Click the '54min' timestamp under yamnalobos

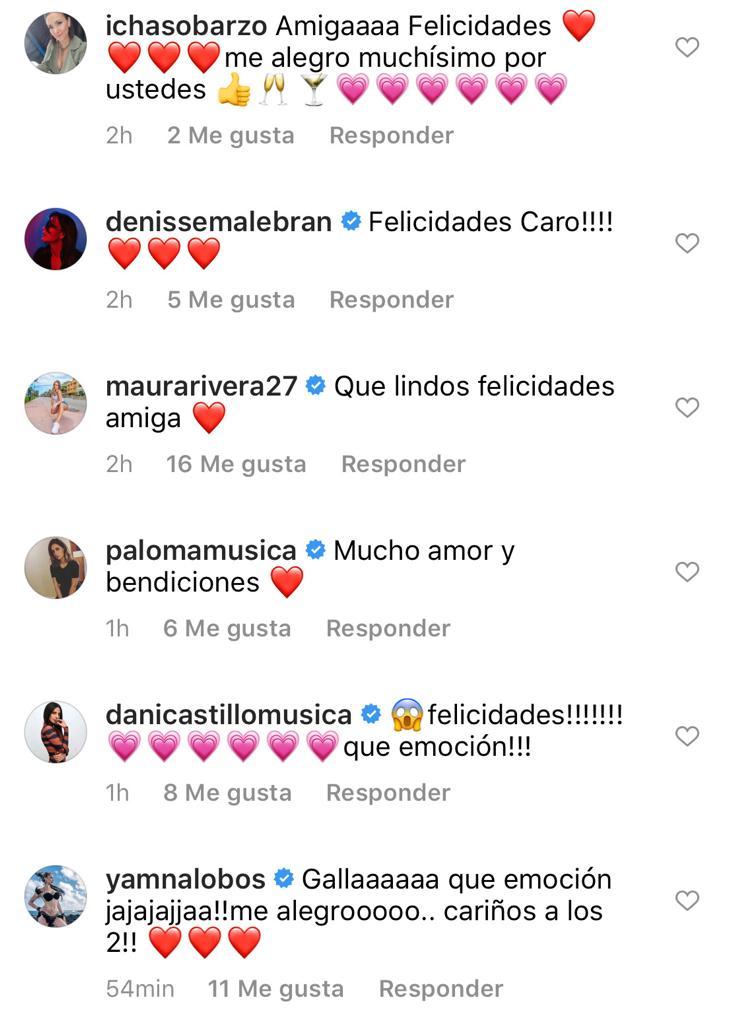(141, 988)
